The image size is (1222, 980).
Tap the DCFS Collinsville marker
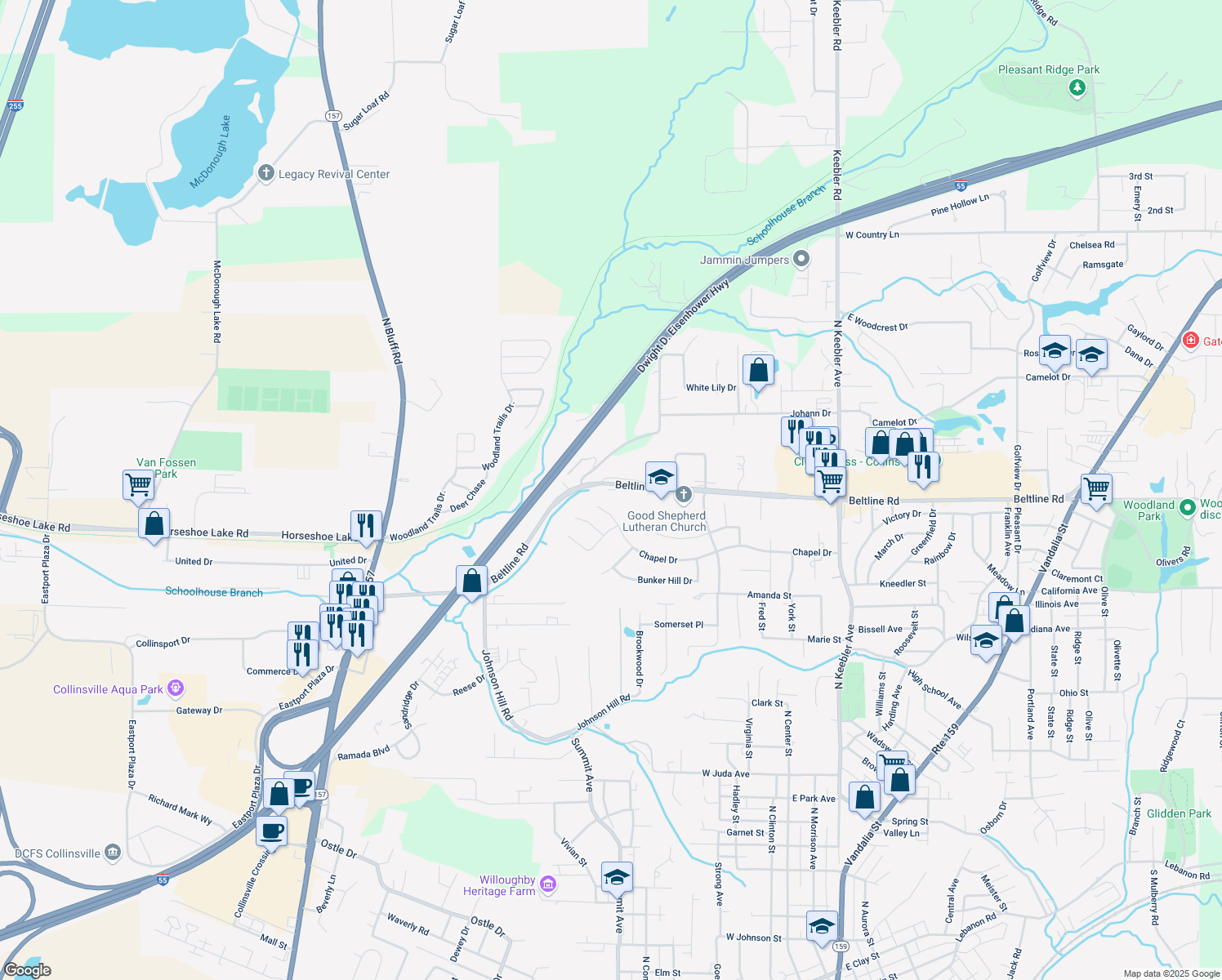click(113, 853)
